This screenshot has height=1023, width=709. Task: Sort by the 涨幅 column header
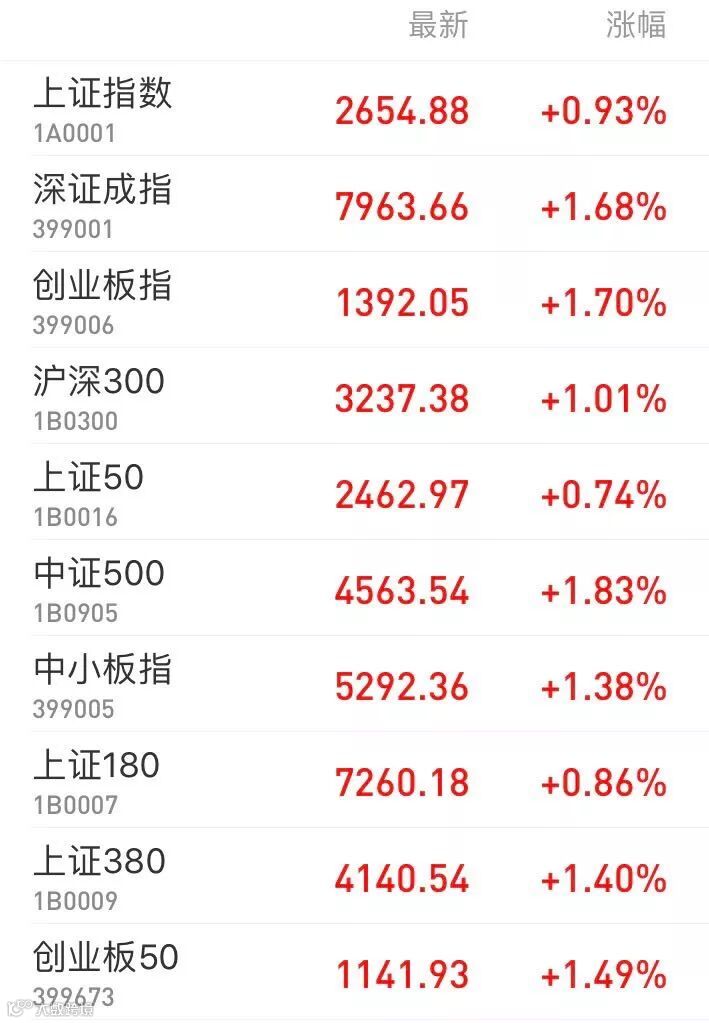click(636, 25)
